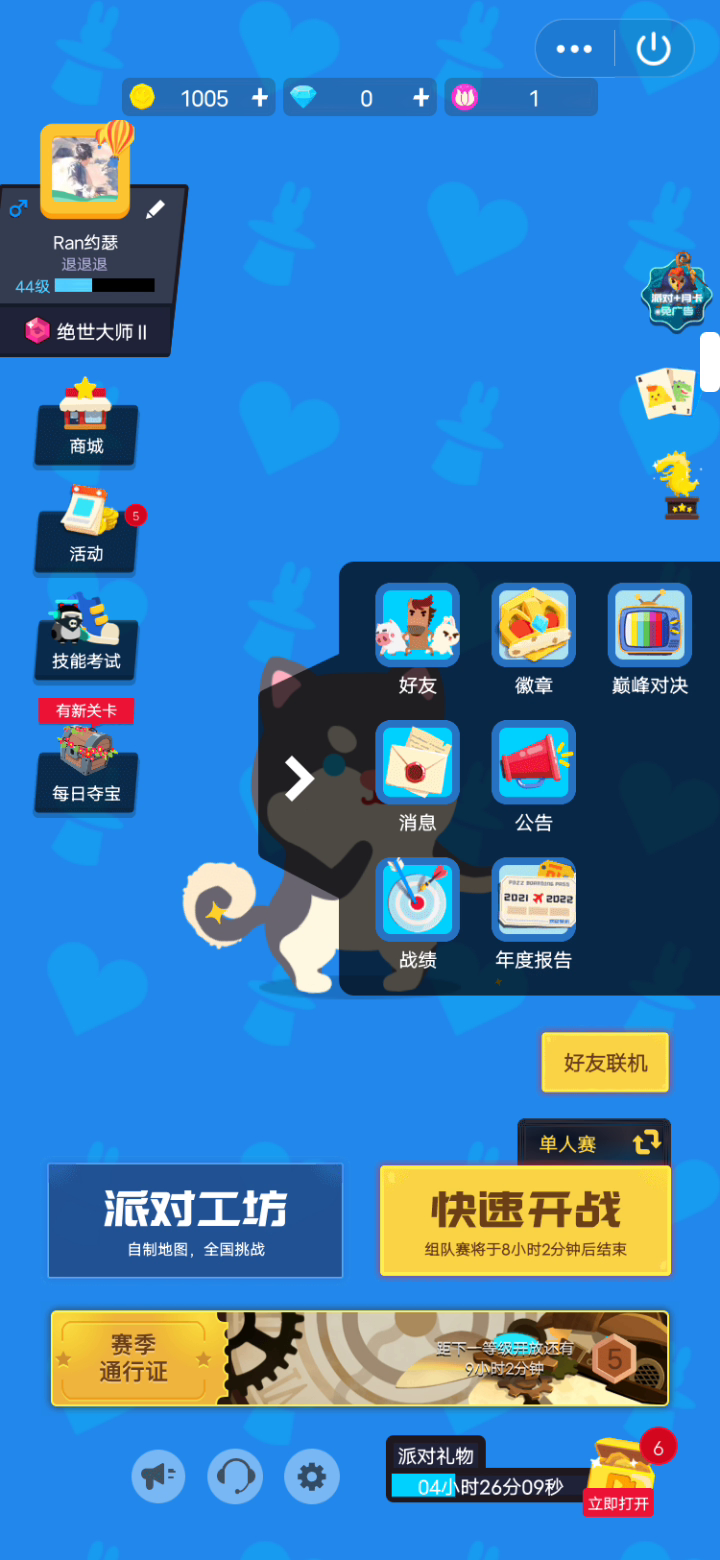Open the three-dot more menu

(574, 49)
